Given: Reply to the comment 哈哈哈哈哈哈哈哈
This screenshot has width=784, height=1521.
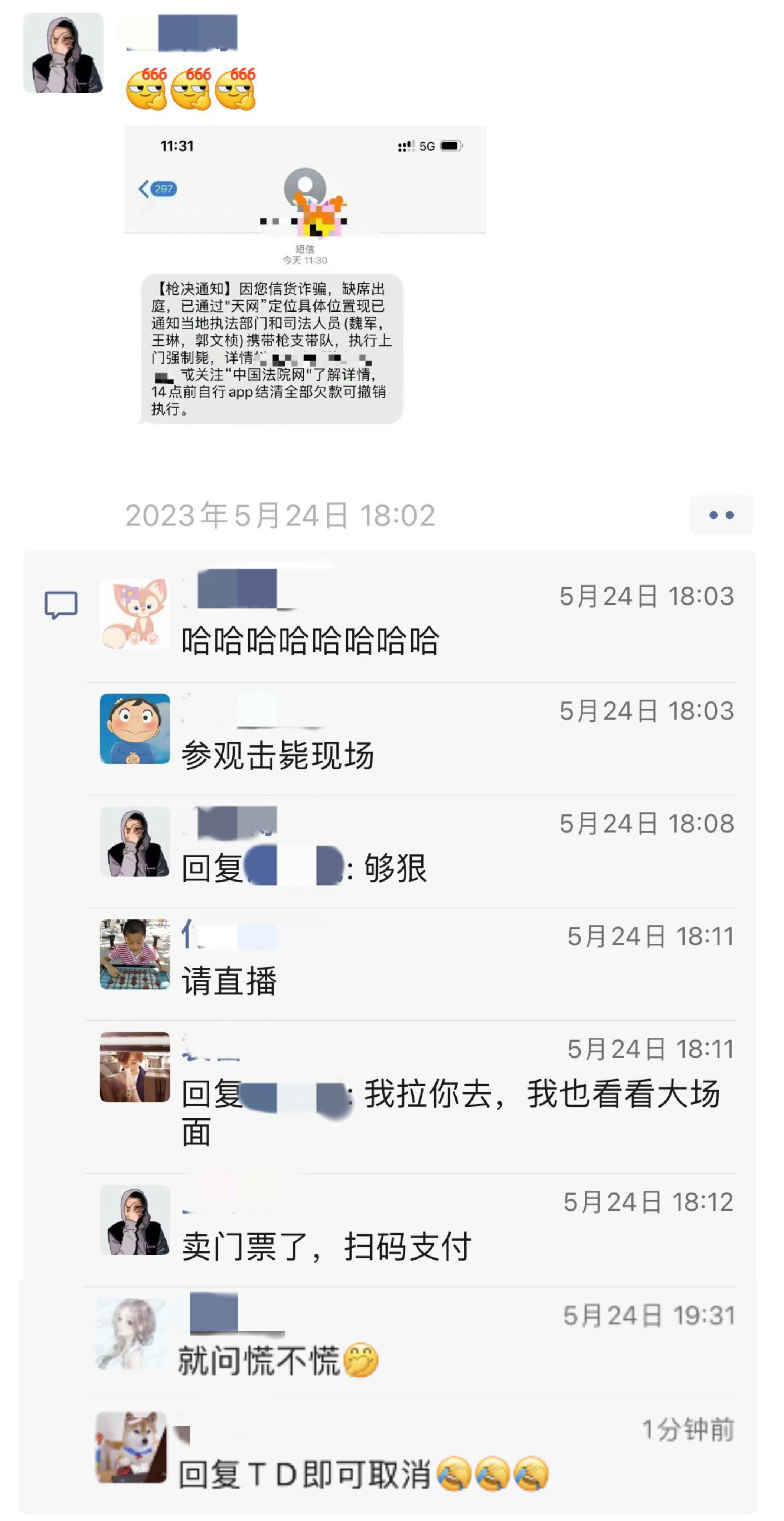Looking at the screenshot, I should [x=310, y=641].
